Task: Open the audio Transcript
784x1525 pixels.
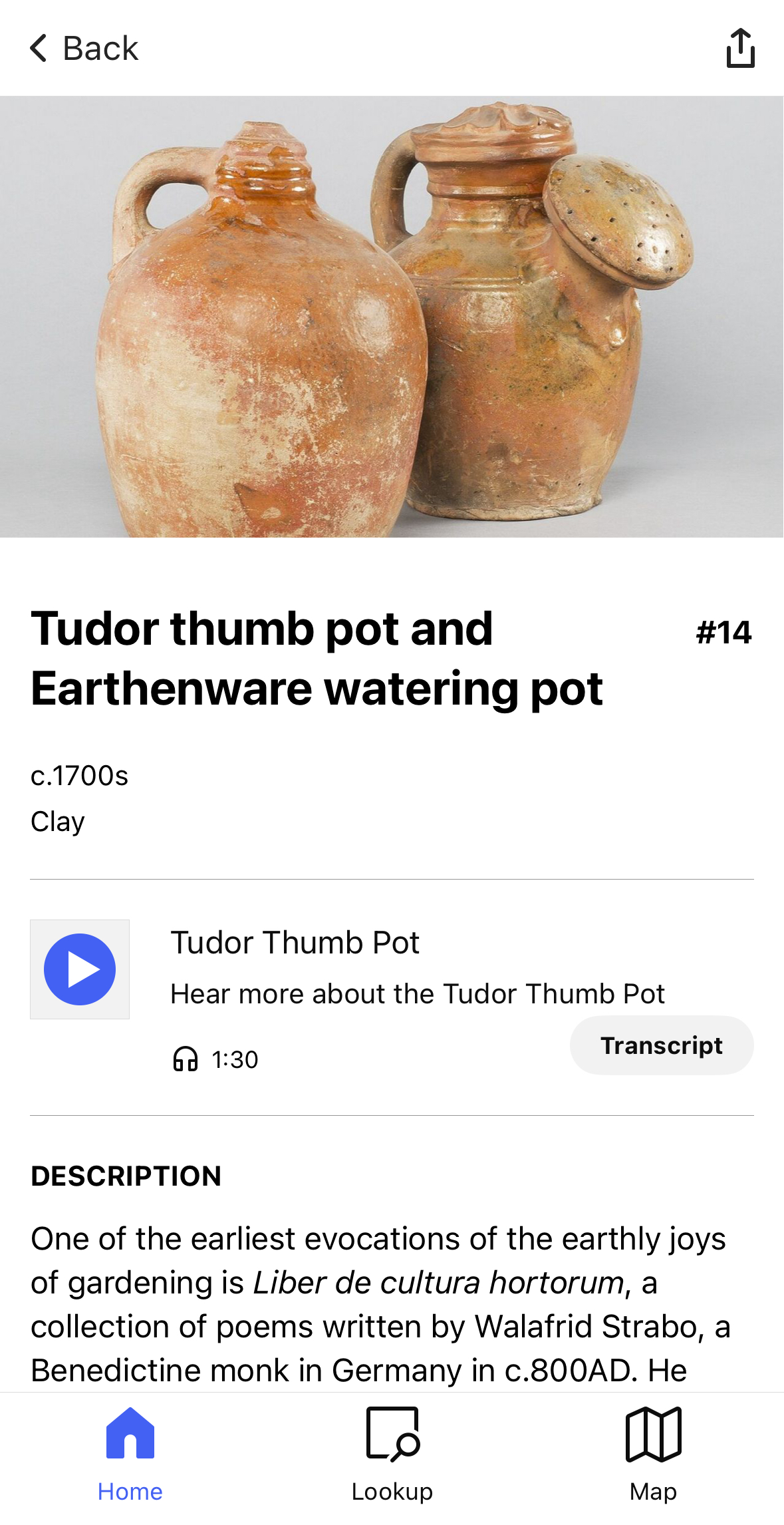Action: click(x=661, y=1045)
